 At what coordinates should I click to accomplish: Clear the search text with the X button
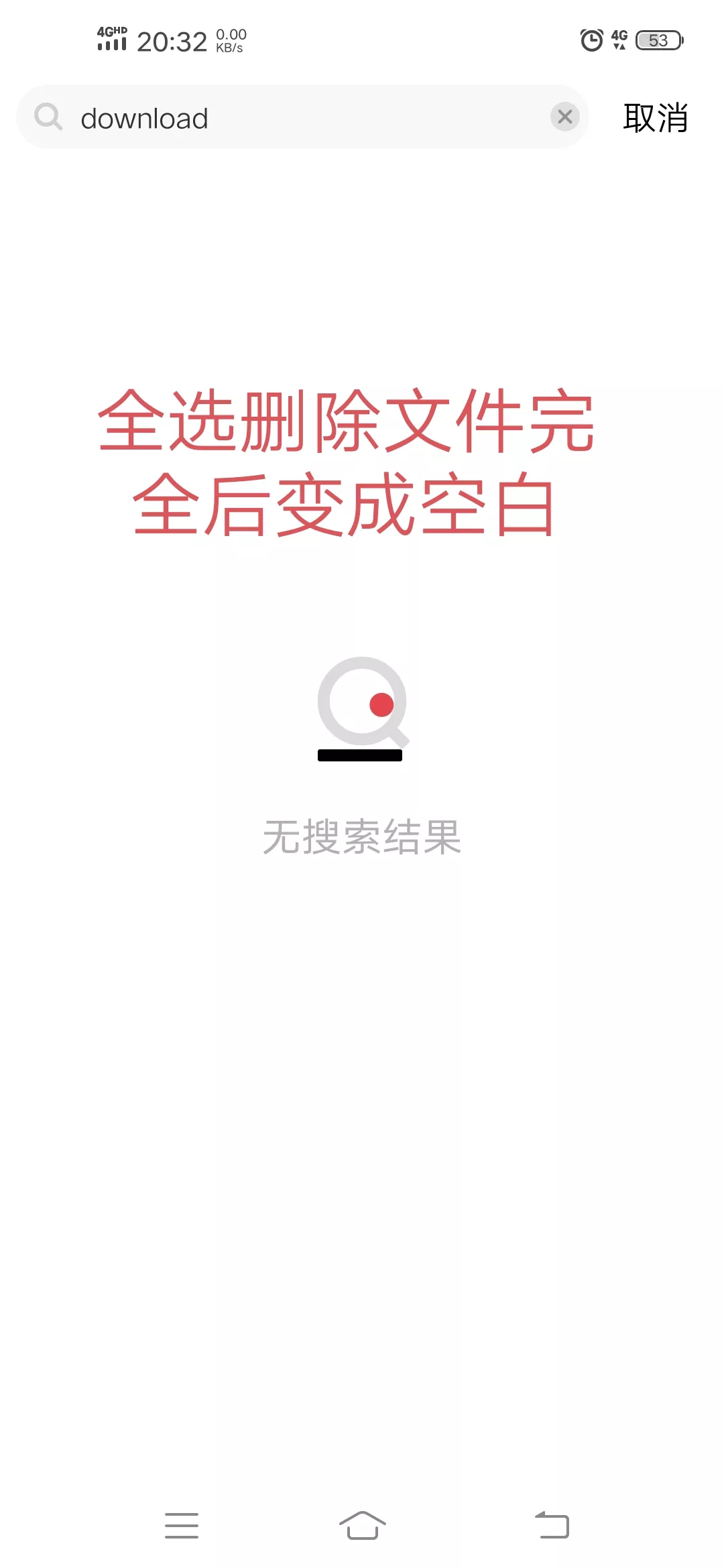point(564,117)
